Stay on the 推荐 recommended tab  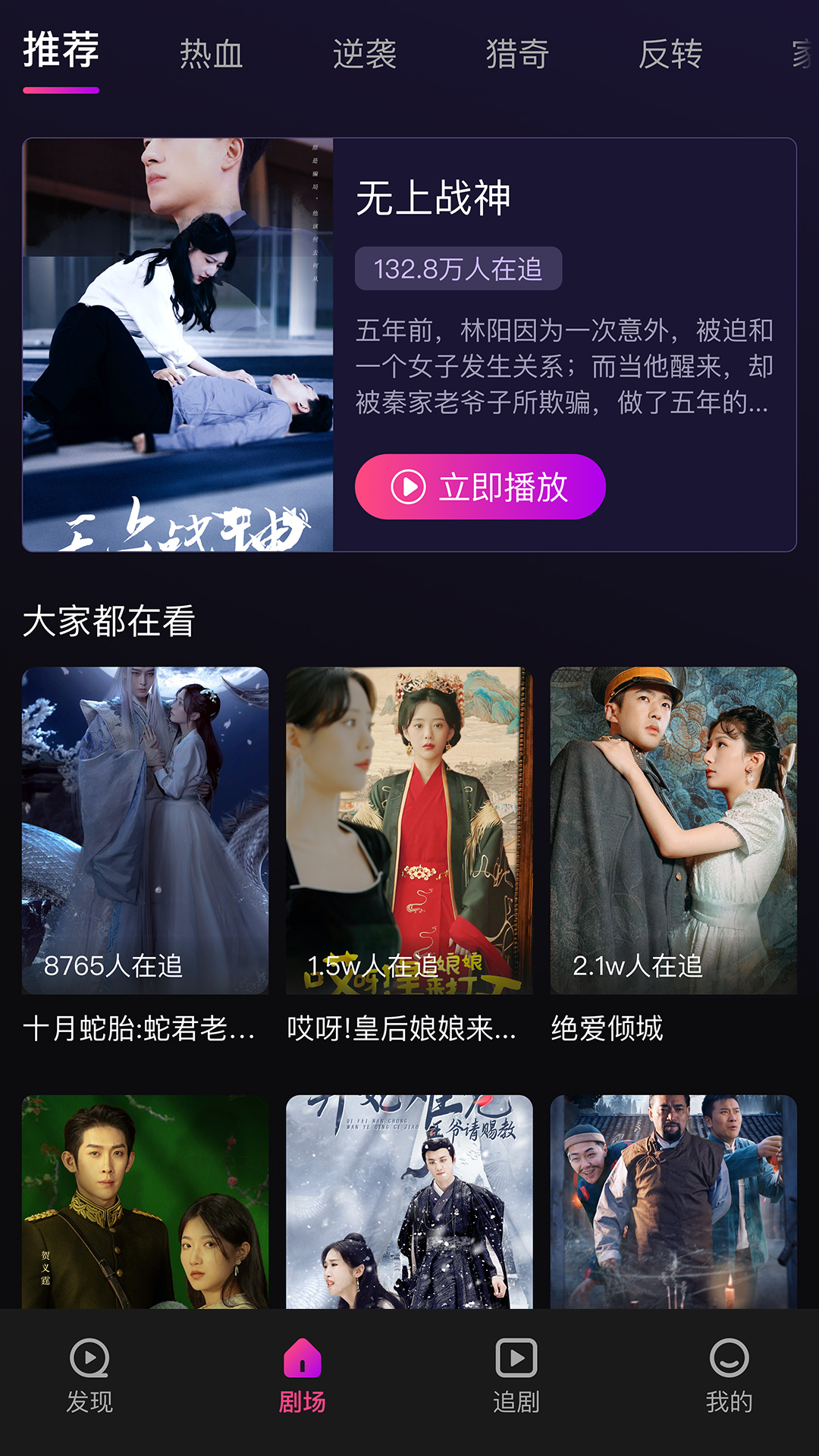[61, 53]
